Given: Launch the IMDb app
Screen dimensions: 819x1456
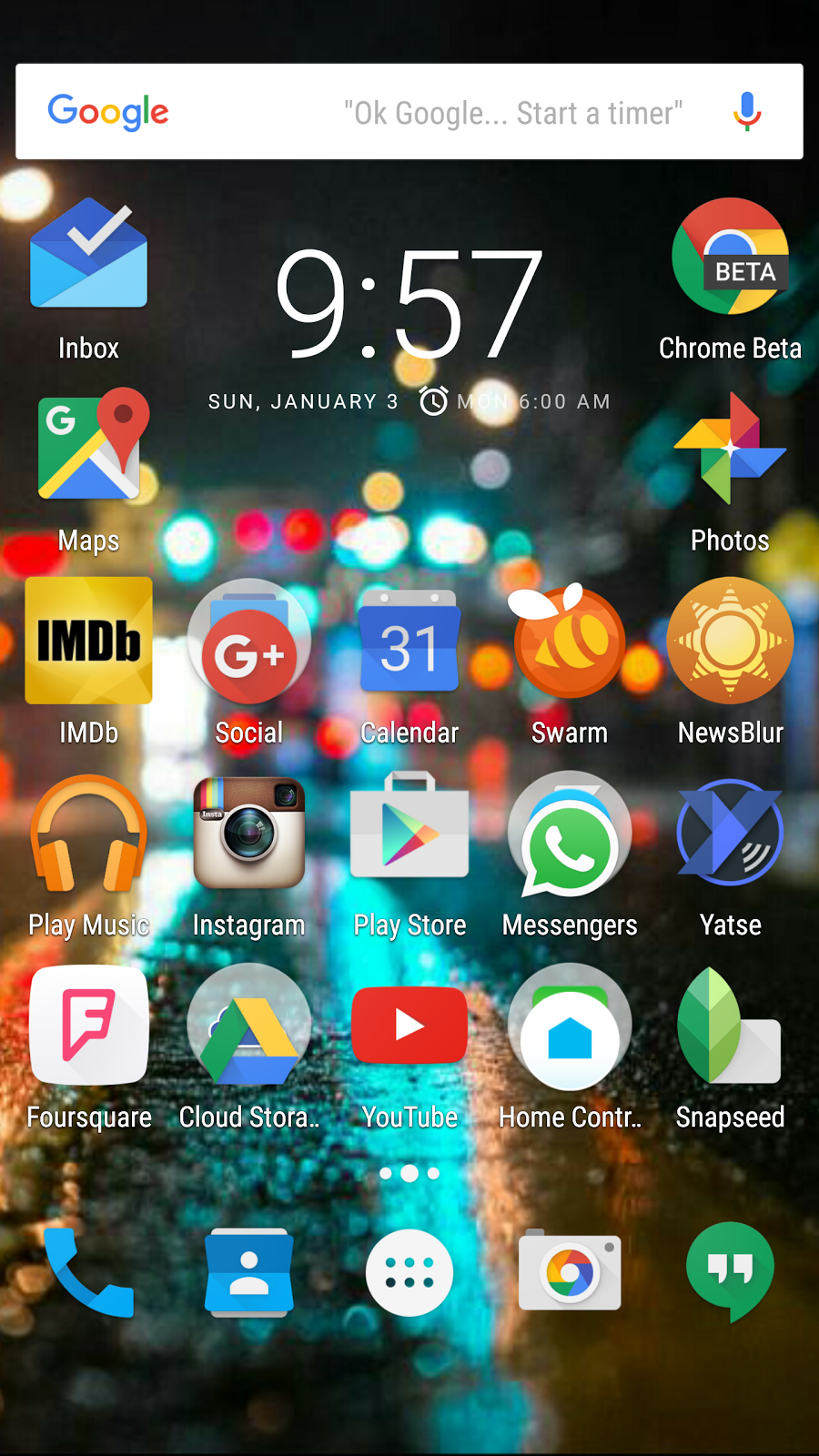Looking at the screenshot, I should click(88, 641).
